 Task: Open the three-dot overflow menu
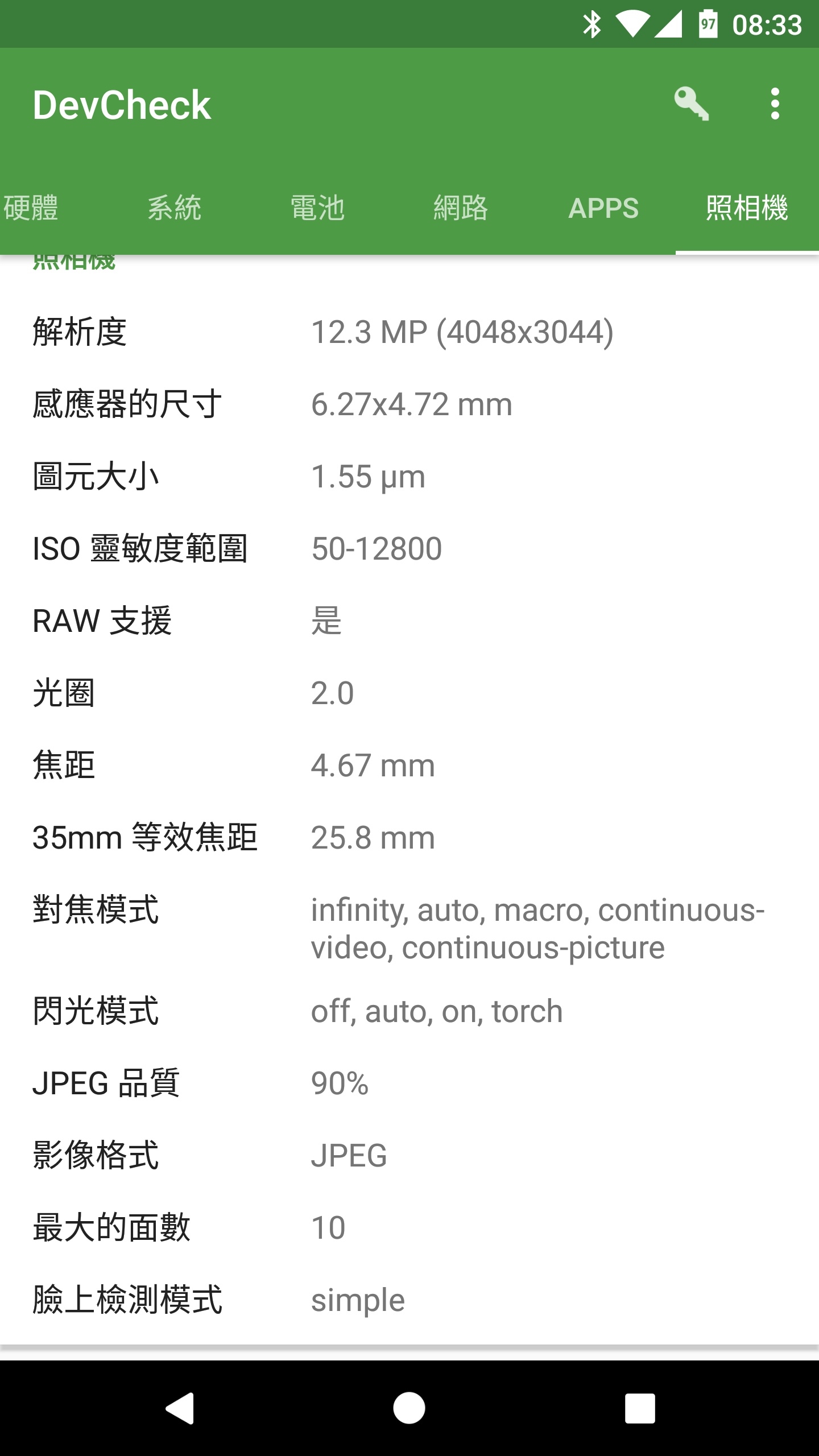(775, 104)
